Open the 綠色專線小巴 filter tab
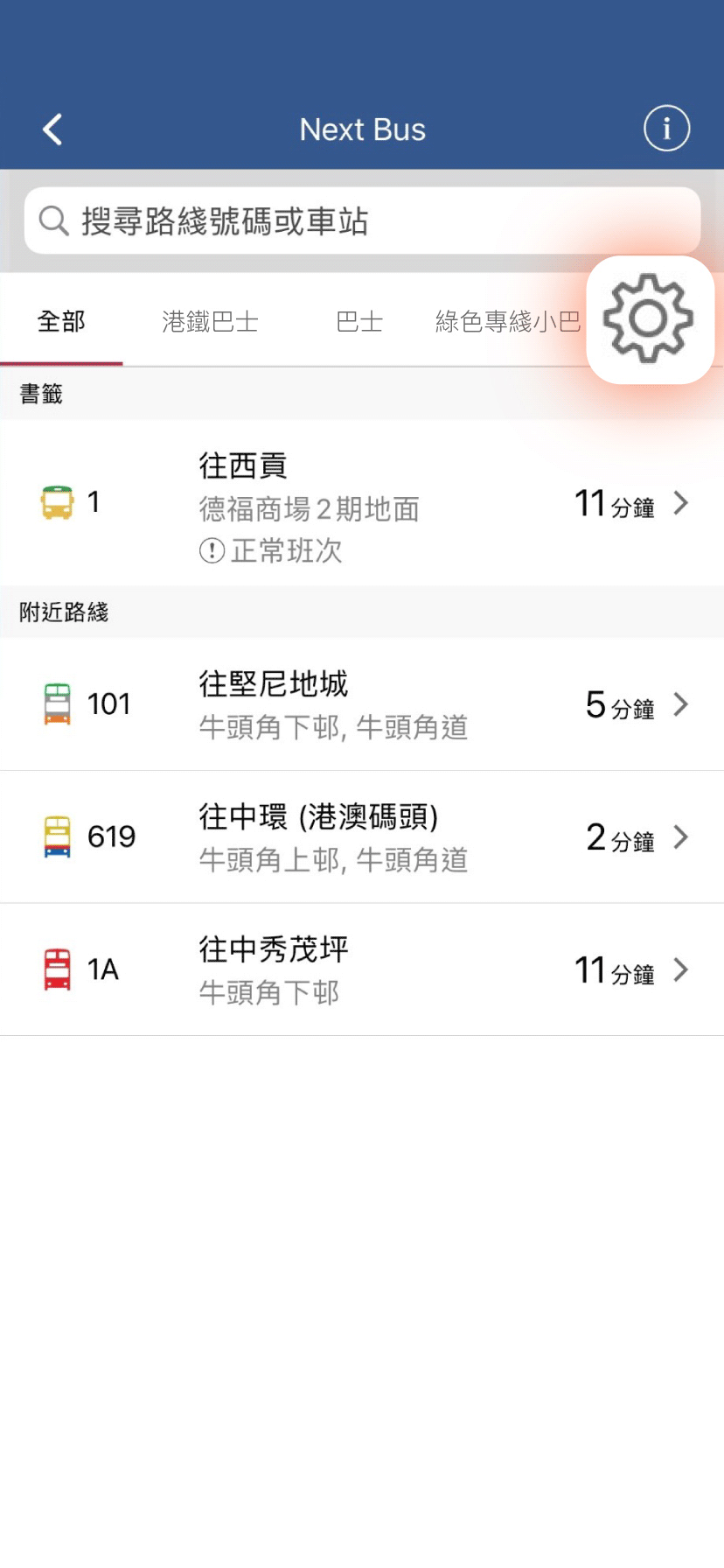 coord(507,321)
